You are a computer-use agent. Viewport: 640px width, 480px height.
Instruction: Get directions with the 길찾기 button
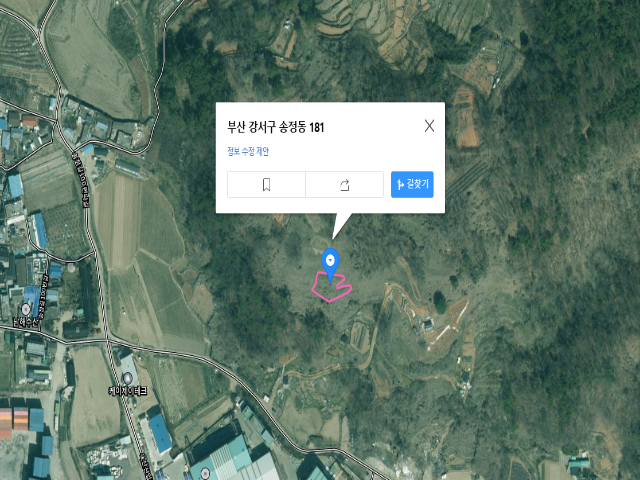(412, 185)
